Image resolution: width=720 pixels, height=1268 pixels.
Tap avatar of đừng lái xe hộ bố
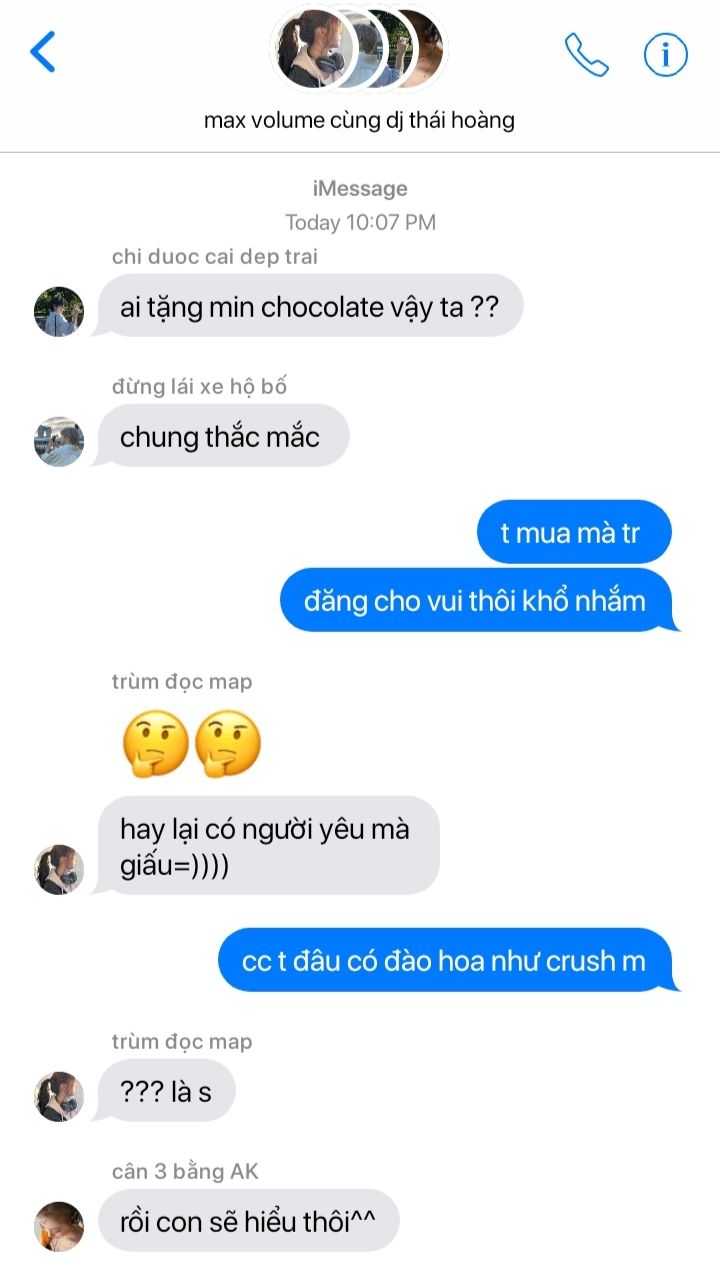59,441
